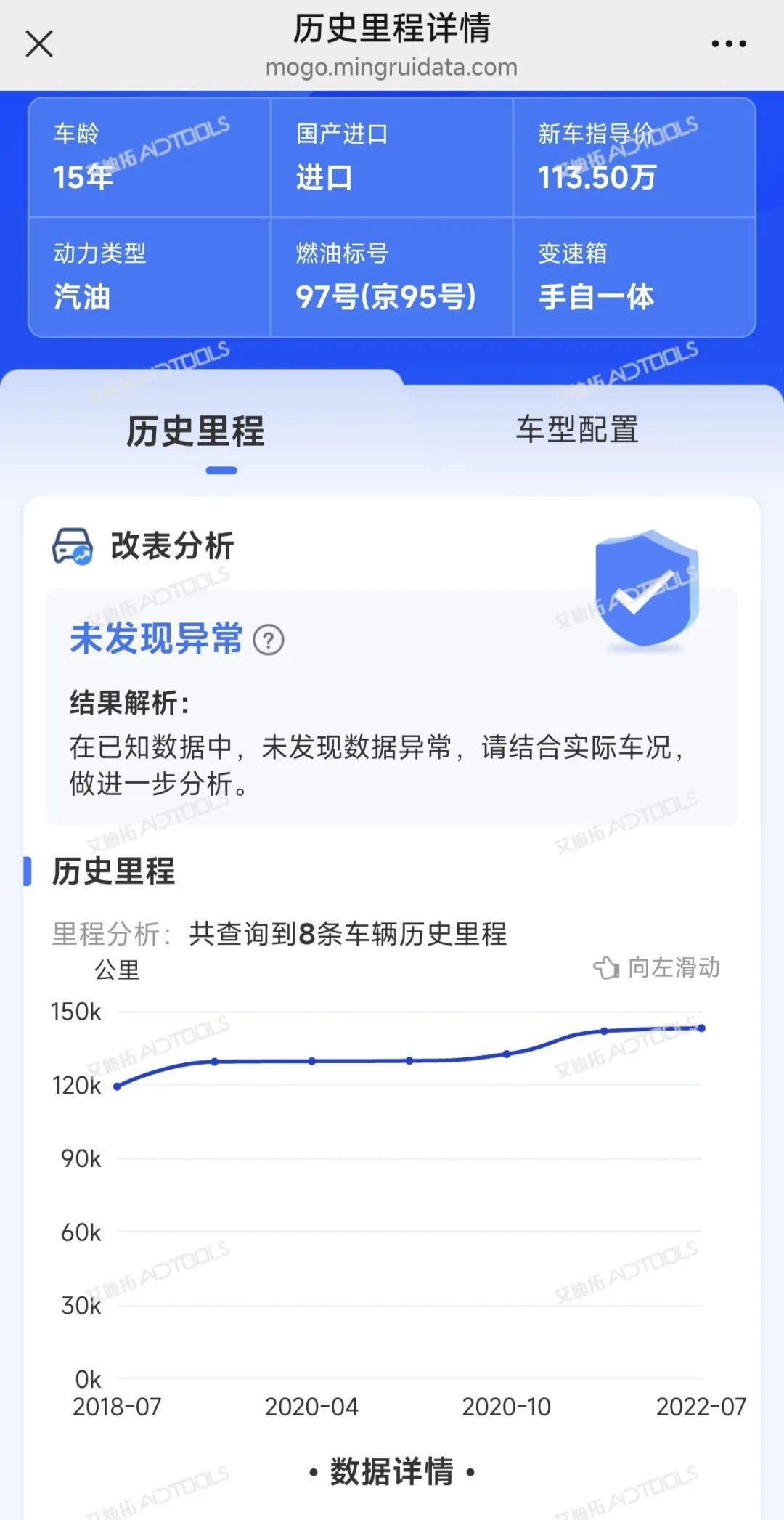Open the three-dot overflow menu

[728, 44]
